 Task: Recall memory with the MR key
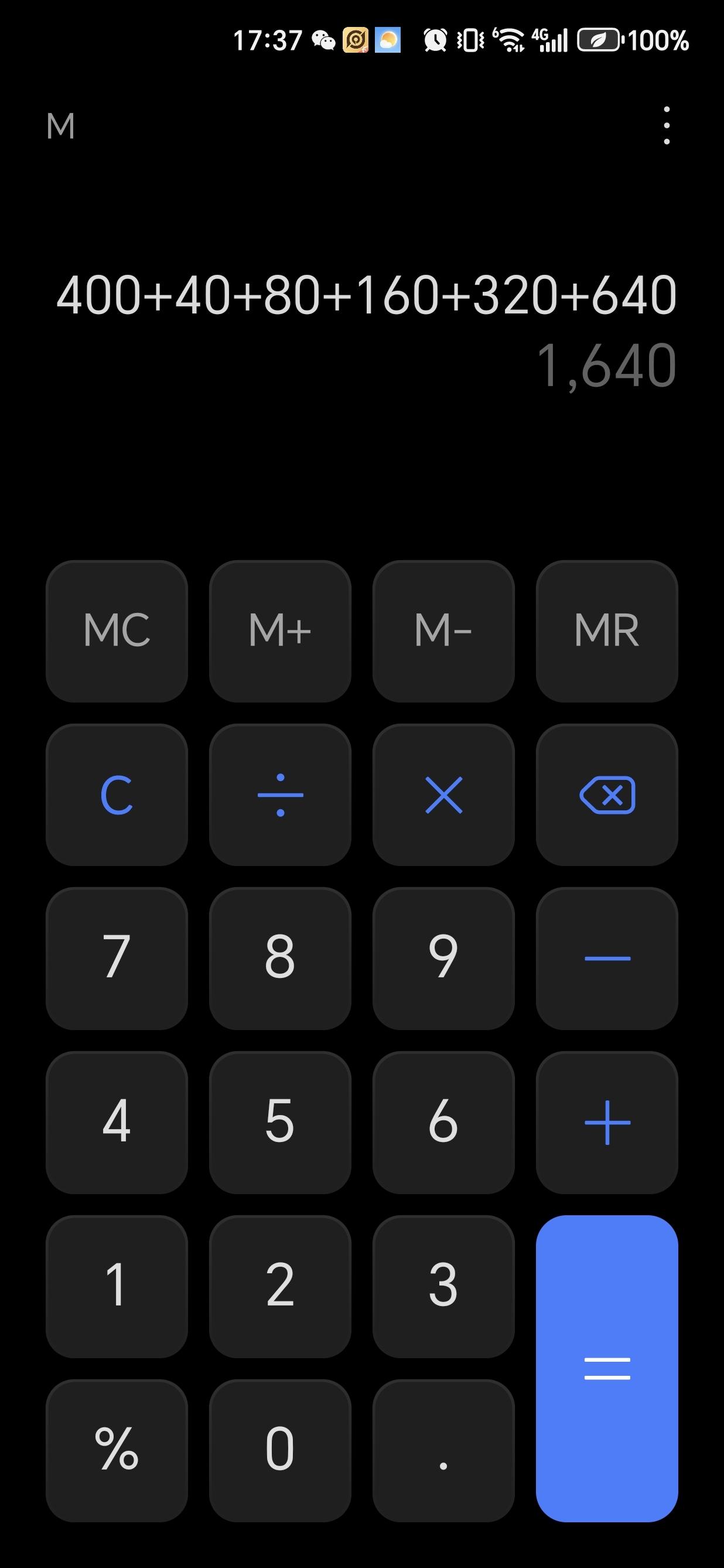tap(607, 630)
